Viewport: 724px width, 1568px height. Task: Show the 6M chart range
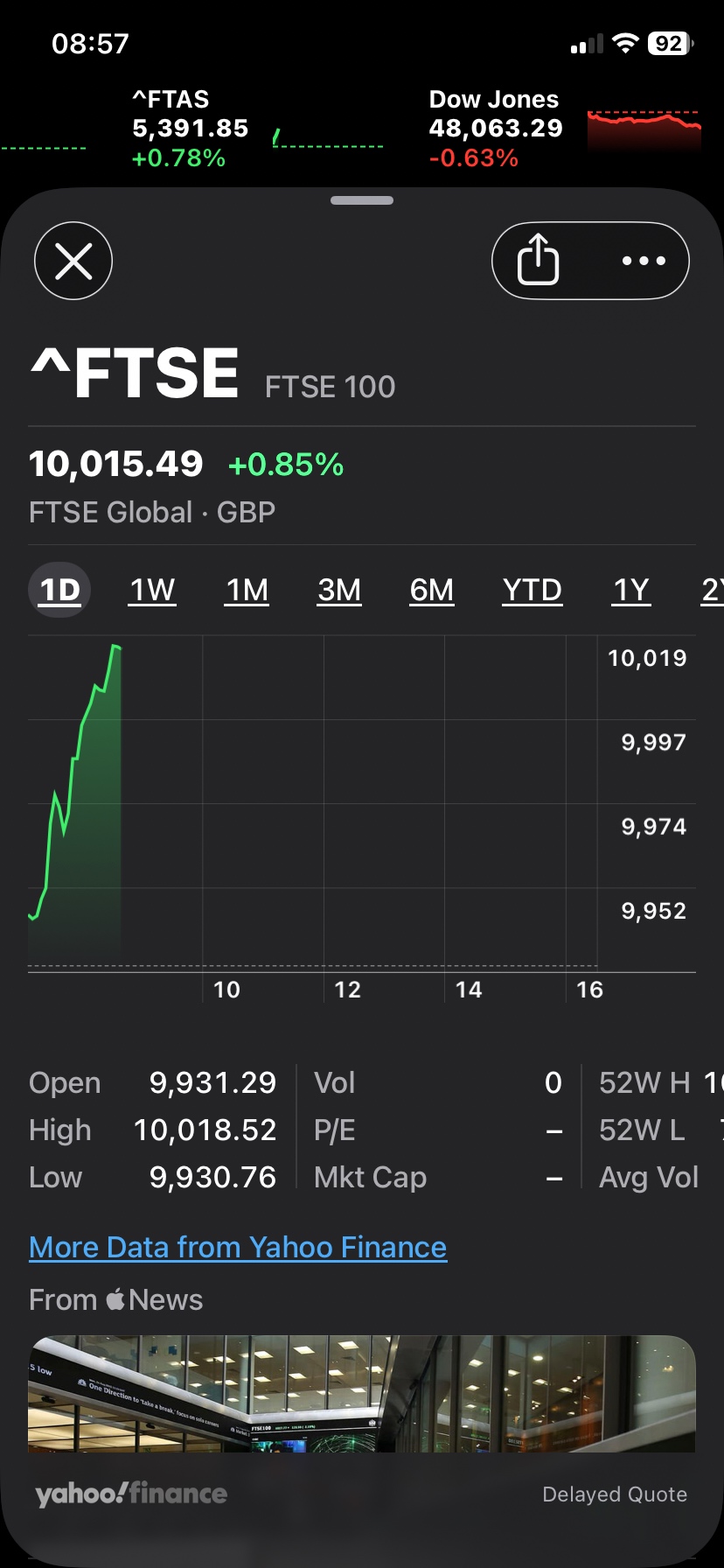pyautogui.click(x=432, y=590)
